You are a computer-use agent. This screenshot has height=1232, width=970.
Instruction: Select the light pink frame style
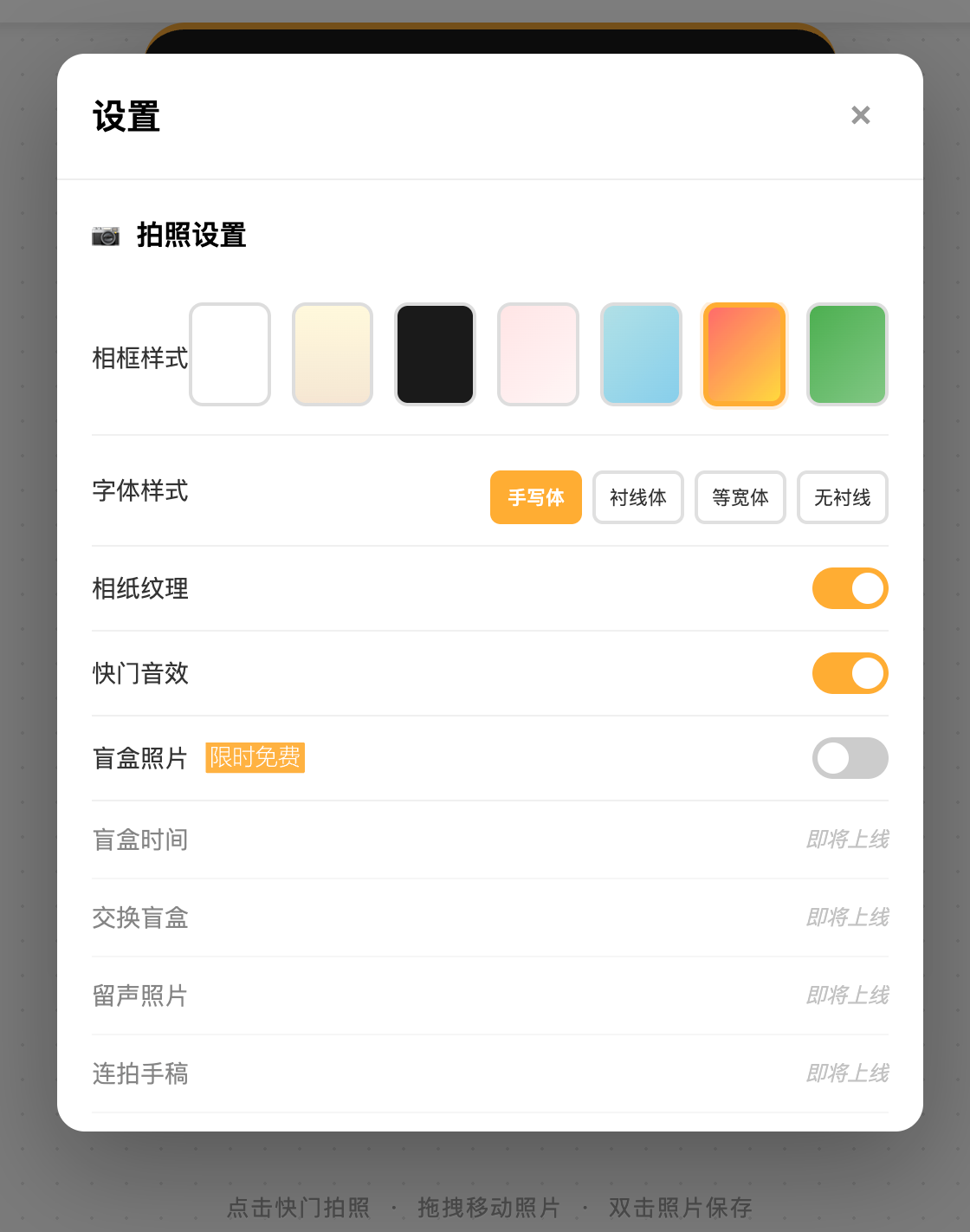pyautogui.click(x=538, y=354)
